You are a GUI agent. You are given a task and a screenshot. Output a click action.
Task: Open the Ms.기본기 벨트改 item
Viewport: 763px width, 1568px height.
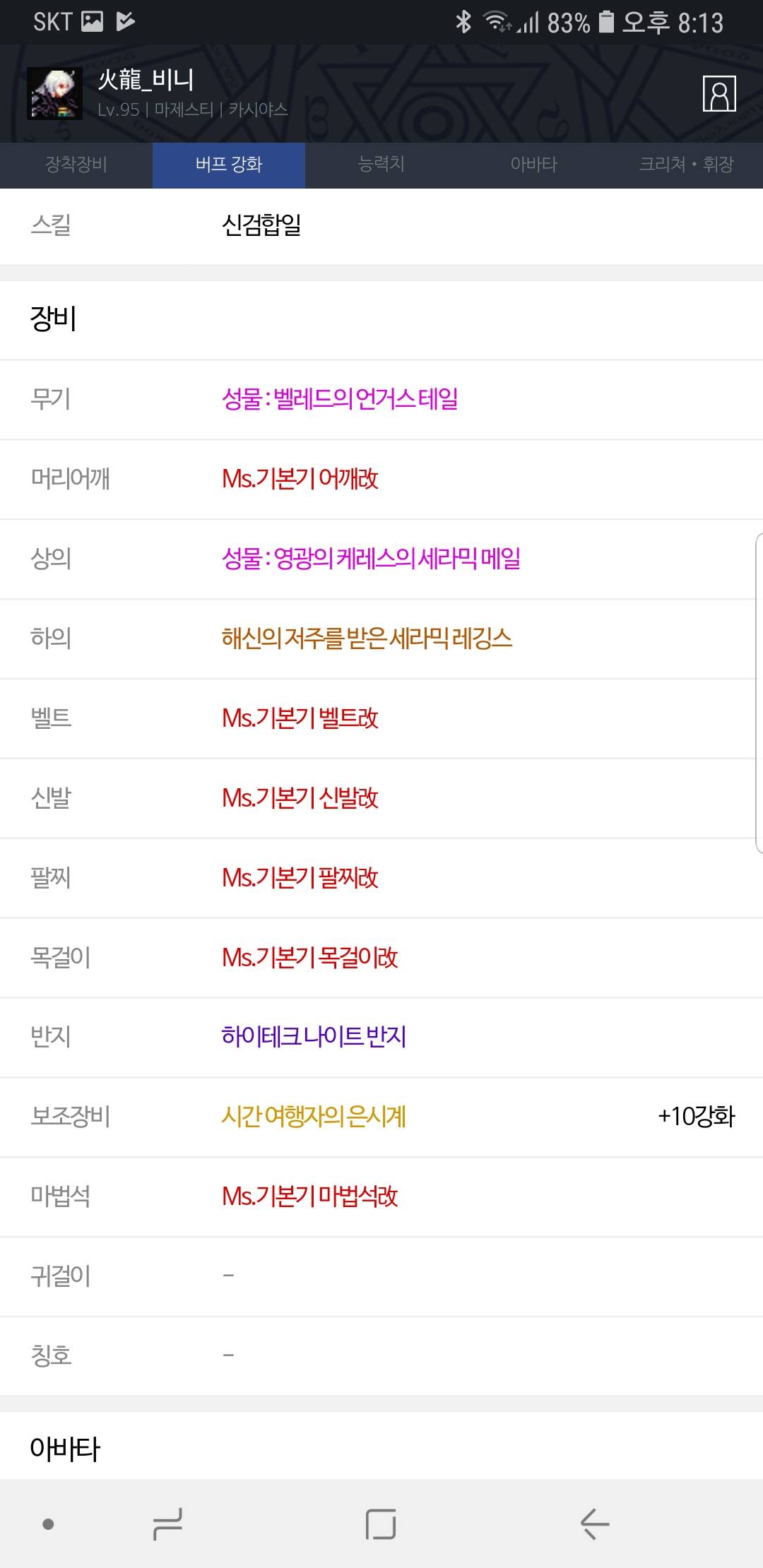coord(300,719)
